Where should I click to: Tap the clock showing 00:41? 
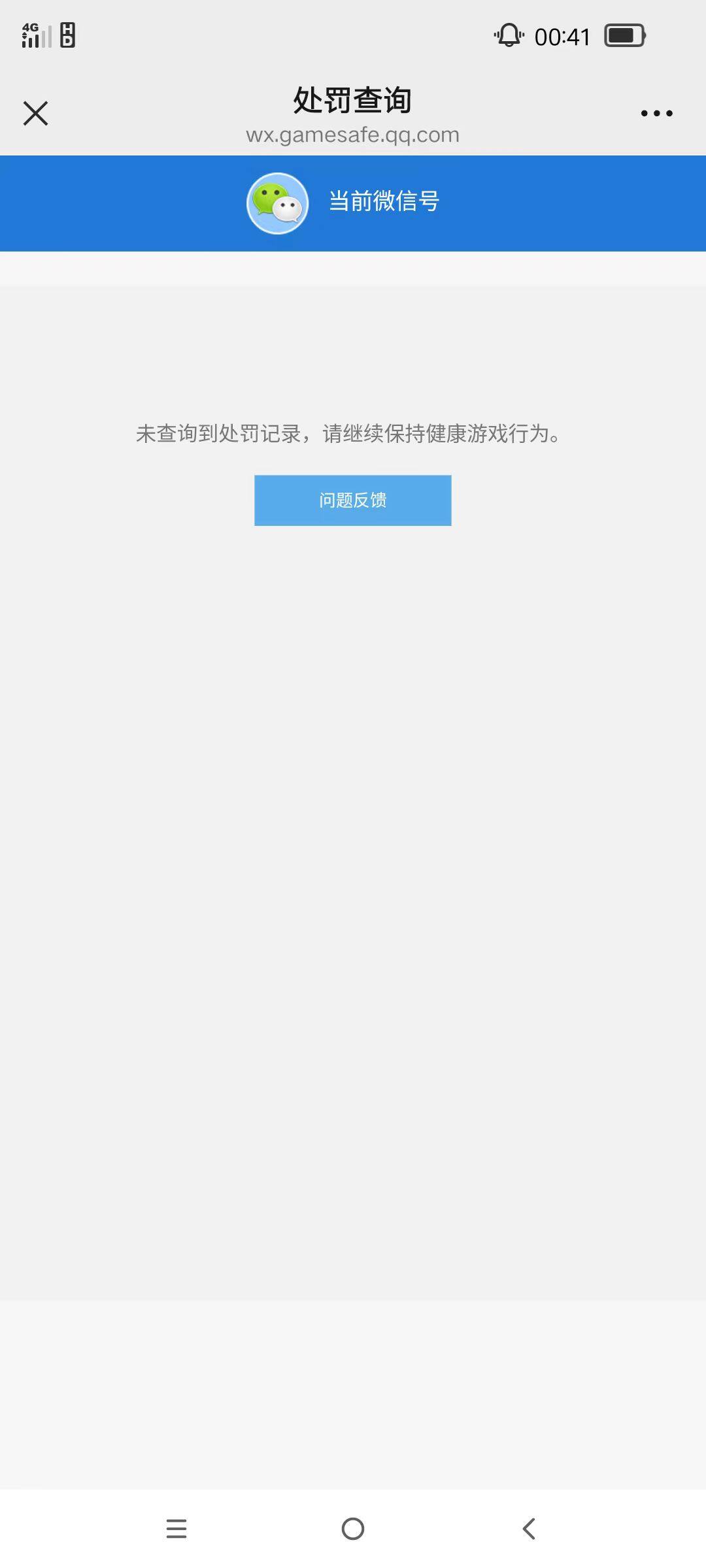(563, 36)
